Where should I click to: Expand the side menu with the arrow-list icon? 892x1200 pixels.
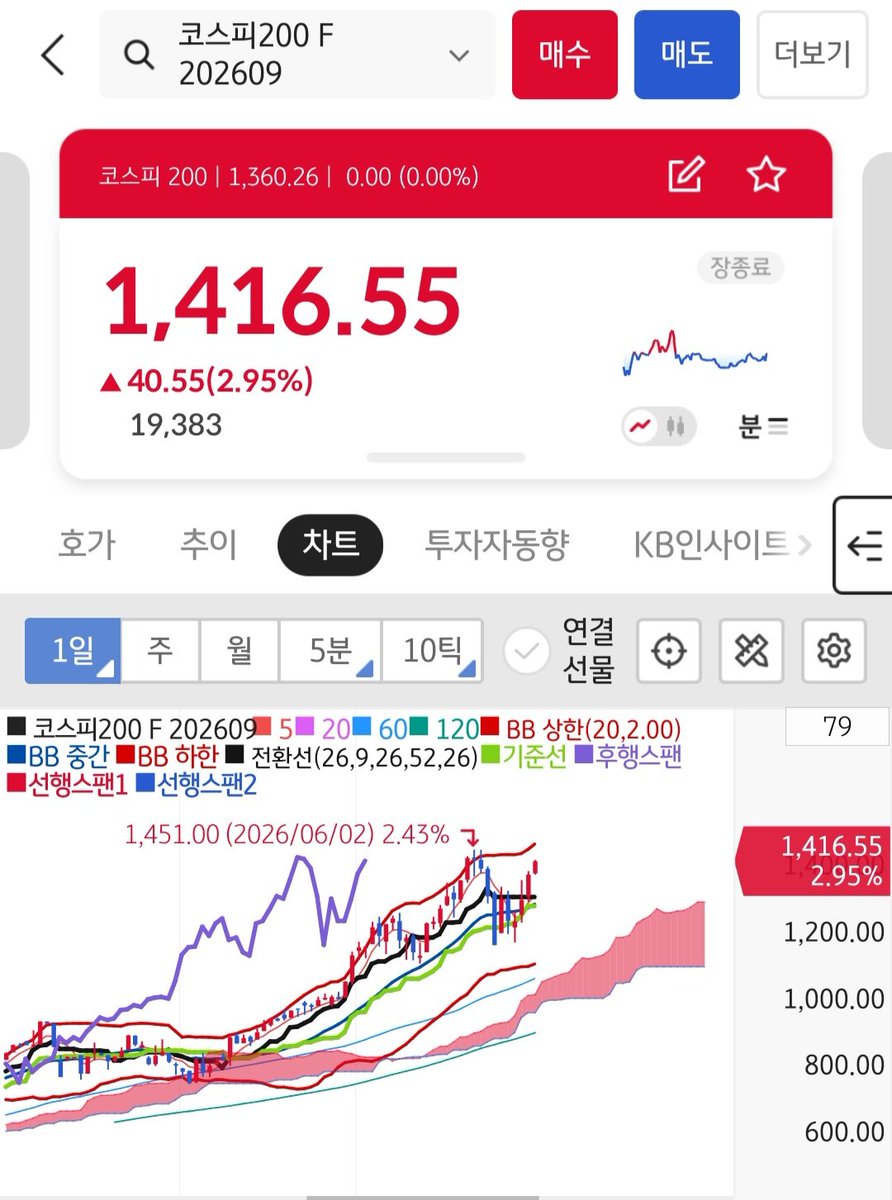click(x=862, y=545)
